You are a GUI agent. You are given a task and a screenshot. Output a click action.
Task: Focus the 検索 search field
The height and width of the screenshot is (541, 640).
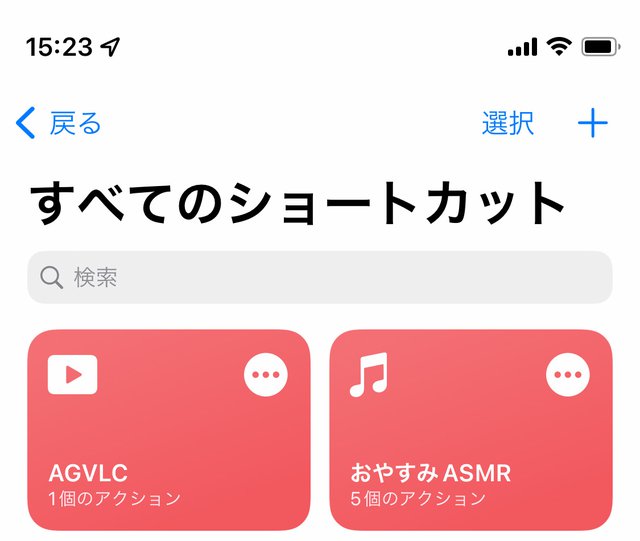(320, 277)
